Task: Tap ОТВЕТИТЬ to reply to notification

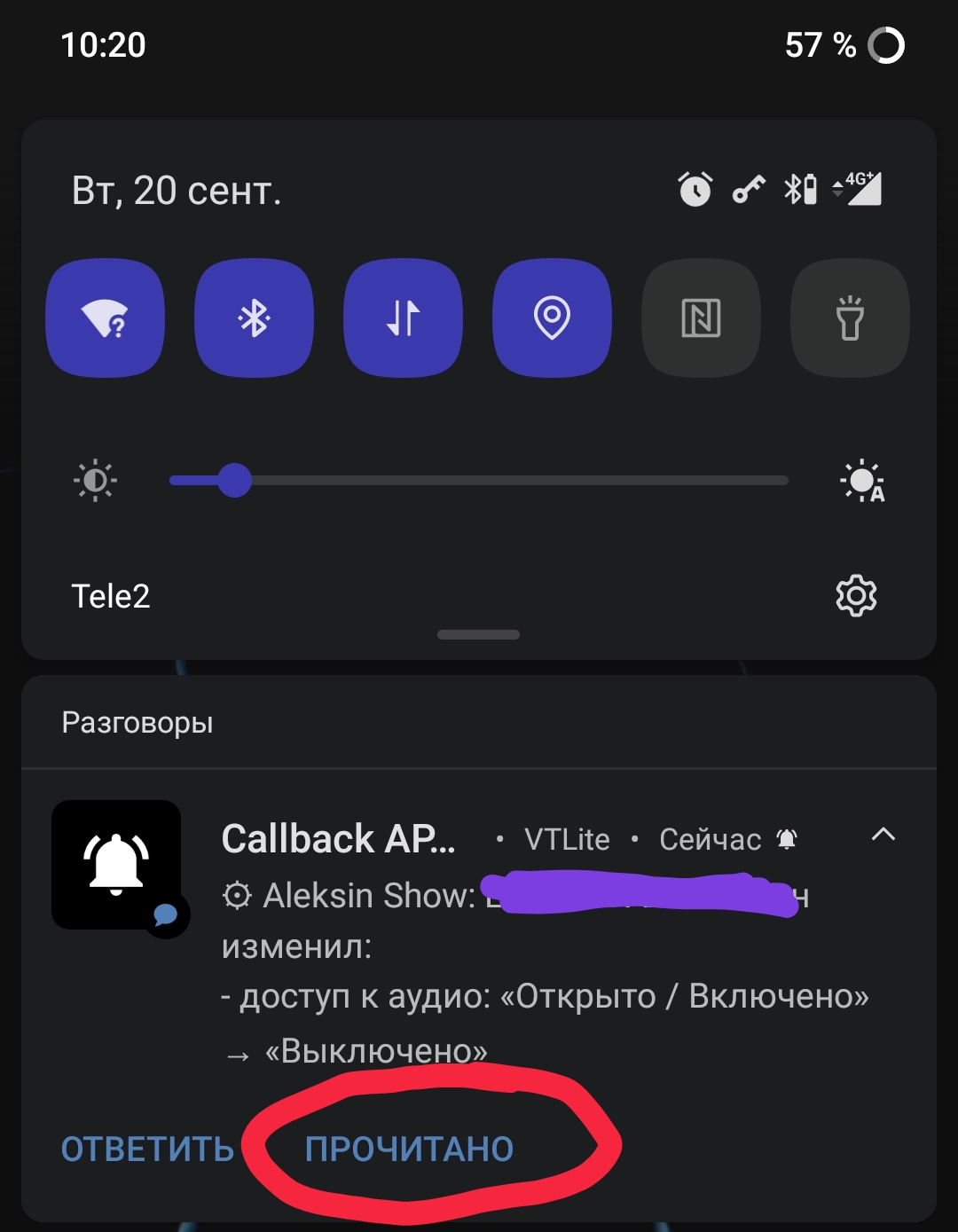Action: tap(147, 1150)
